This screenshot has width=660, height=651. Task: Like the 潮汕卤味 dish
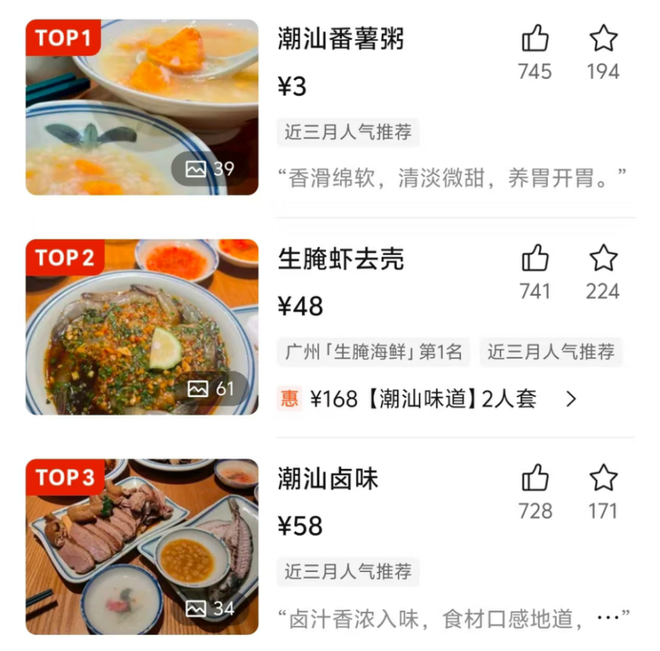pyautogui.click(x=535, y=478)
